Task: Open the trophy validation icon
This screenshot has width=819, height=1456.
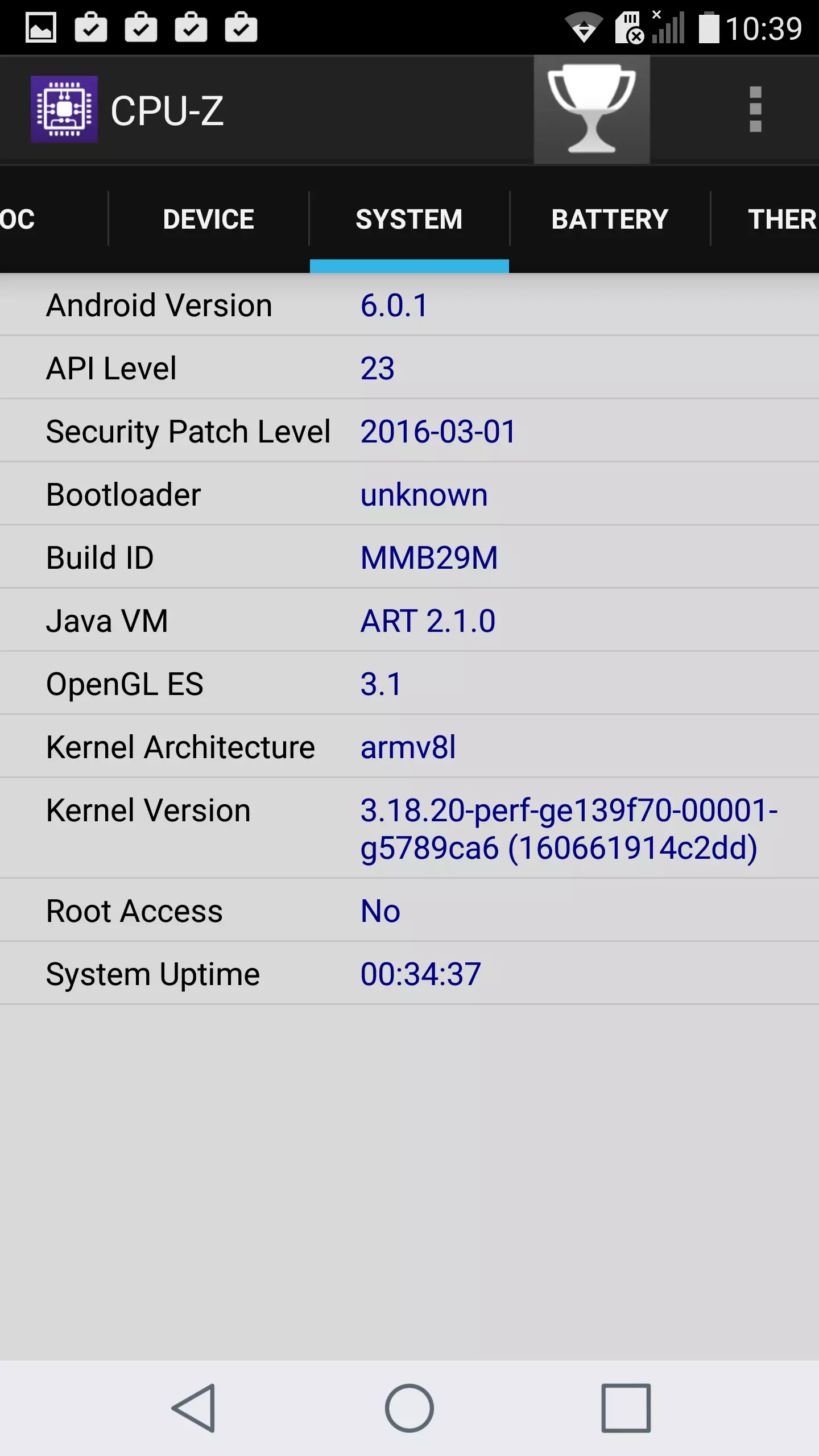Action: click(591, 109)
